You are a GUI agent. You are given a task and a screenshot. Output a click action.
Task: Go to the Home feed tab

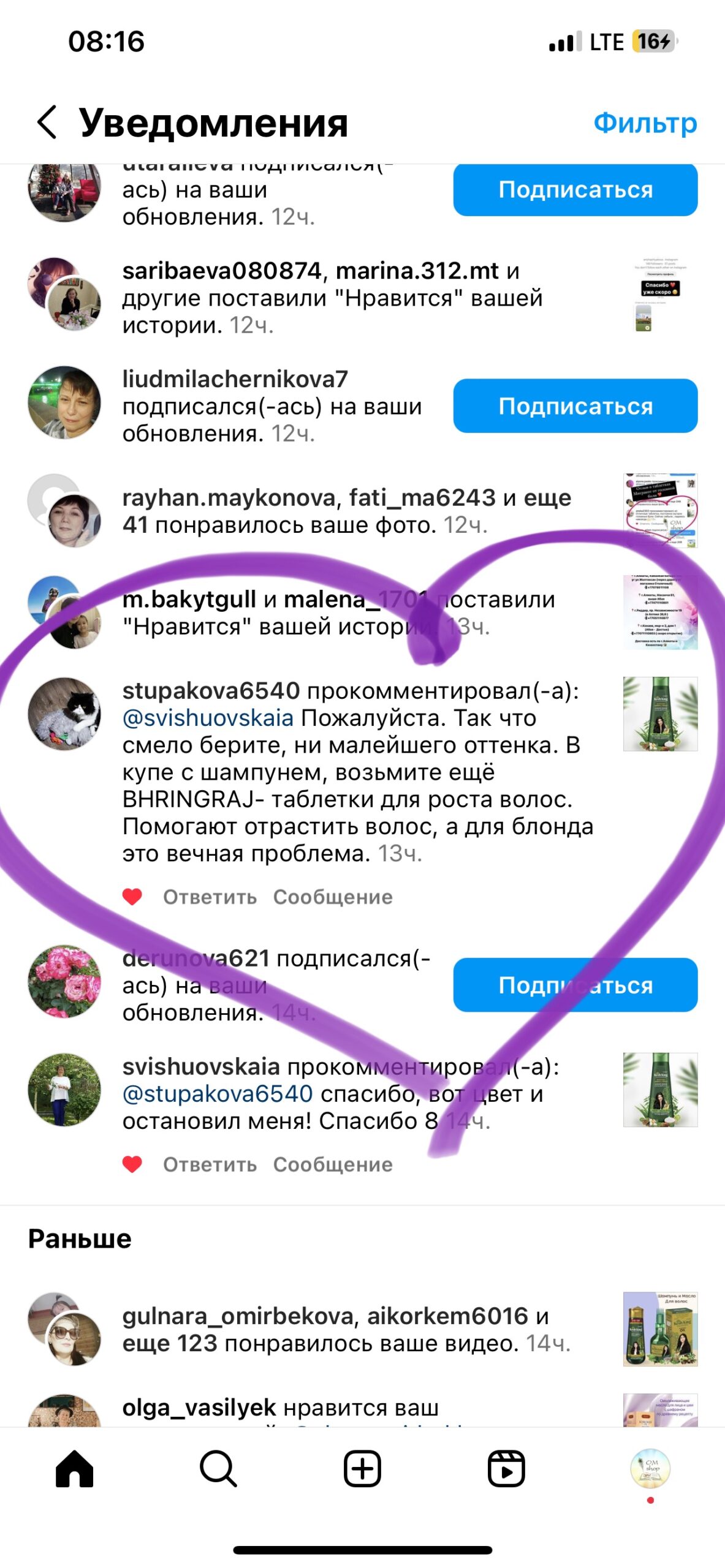[74, 1469]
